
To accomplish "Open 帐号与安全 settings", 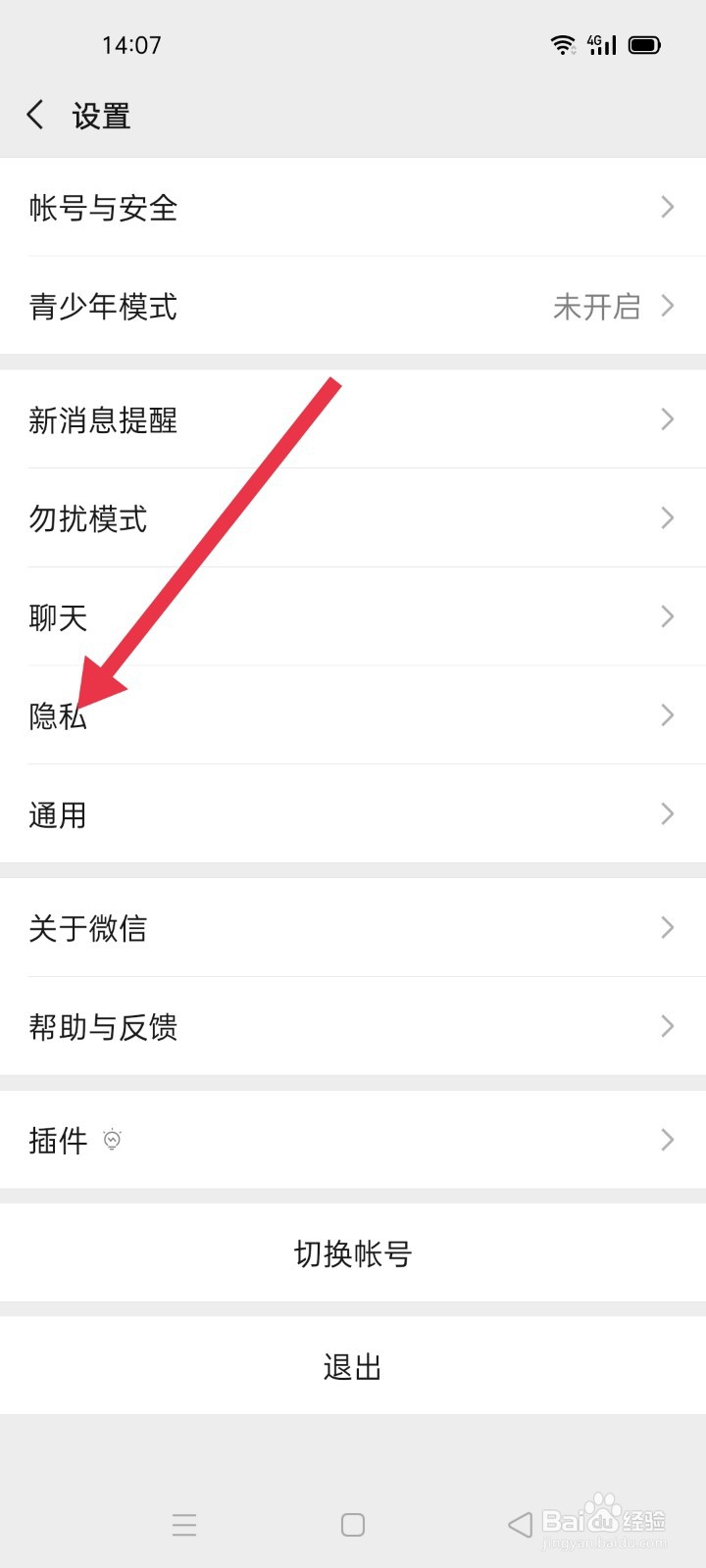I will click(x=353, y=208).
